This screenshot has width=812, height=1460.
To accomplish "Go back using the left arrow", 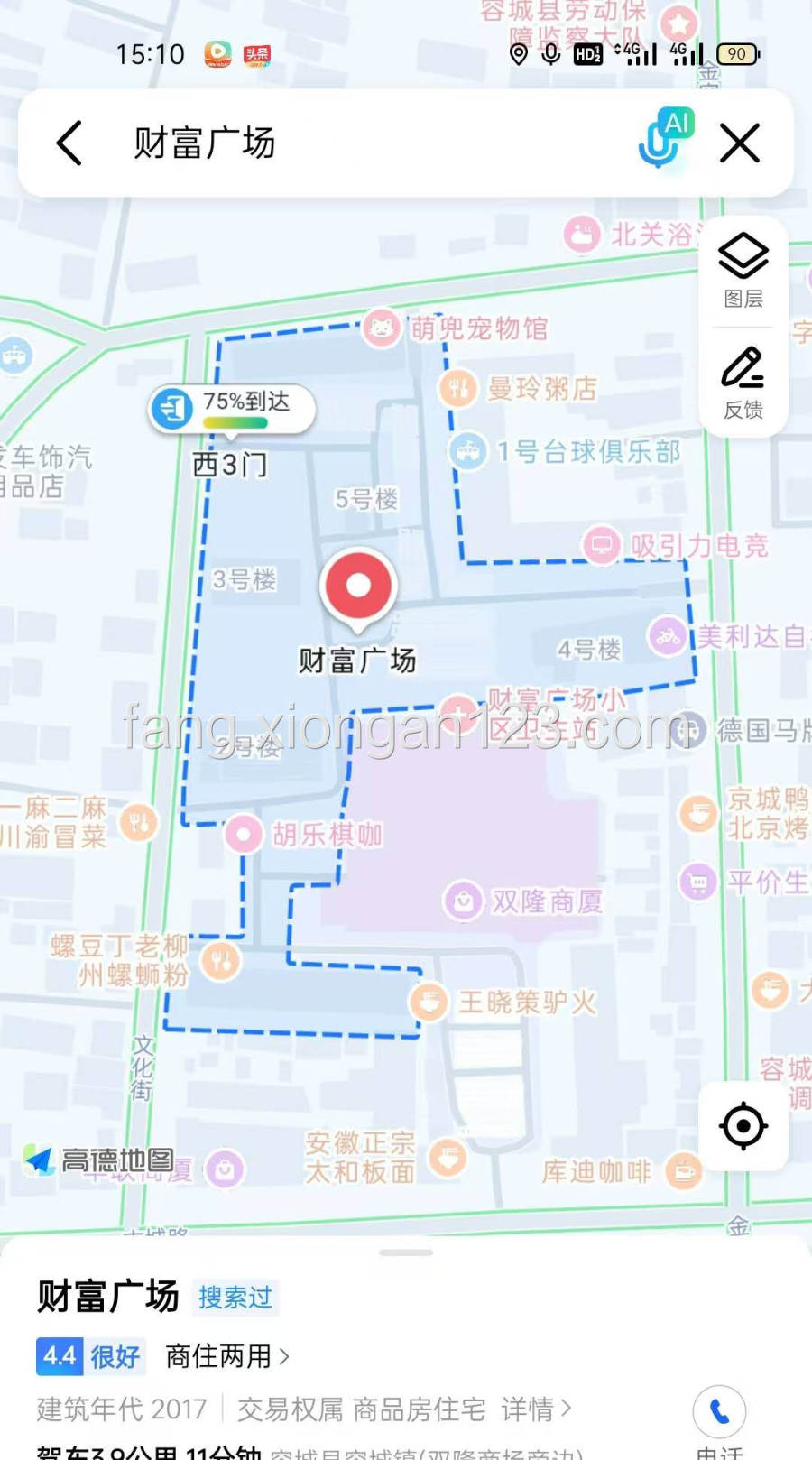I will point(69,143).
